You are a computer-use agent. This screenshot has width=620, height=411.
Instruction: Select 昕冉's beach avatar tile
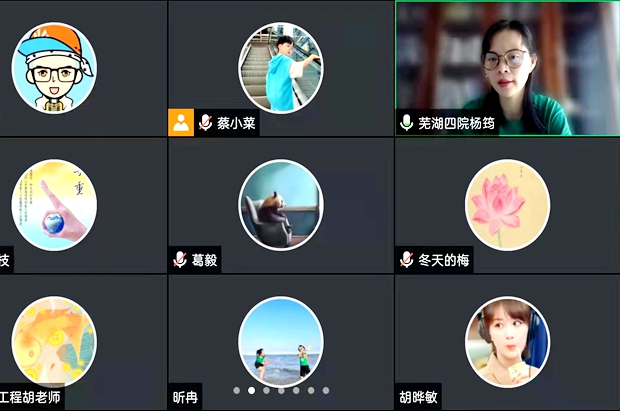tap(281, 340)
